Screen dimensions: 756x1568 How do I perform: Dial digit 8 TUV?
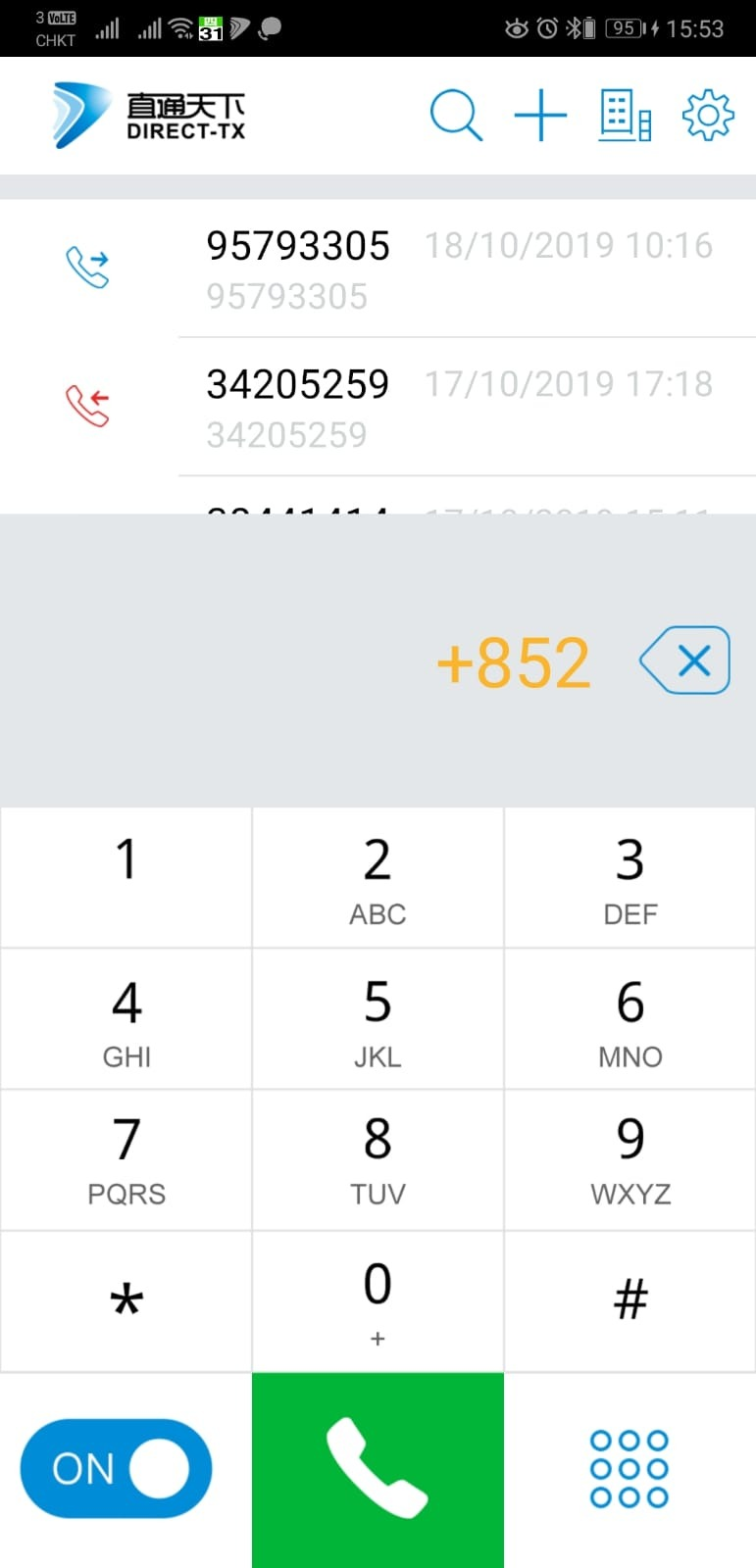(378, 1160)
